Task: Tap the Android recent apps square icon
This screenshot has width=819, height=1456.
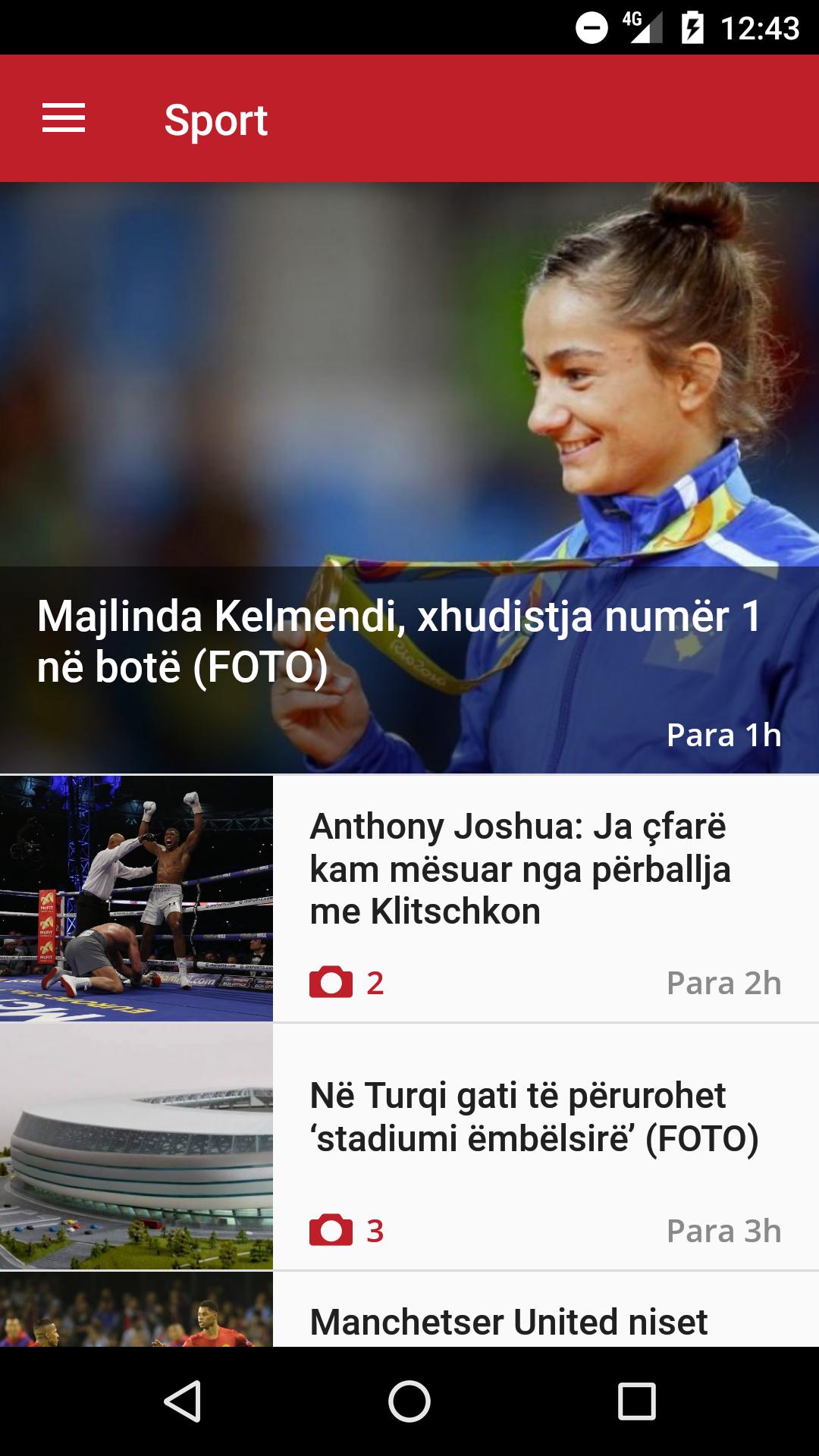Action: [x=635, y=1401]
